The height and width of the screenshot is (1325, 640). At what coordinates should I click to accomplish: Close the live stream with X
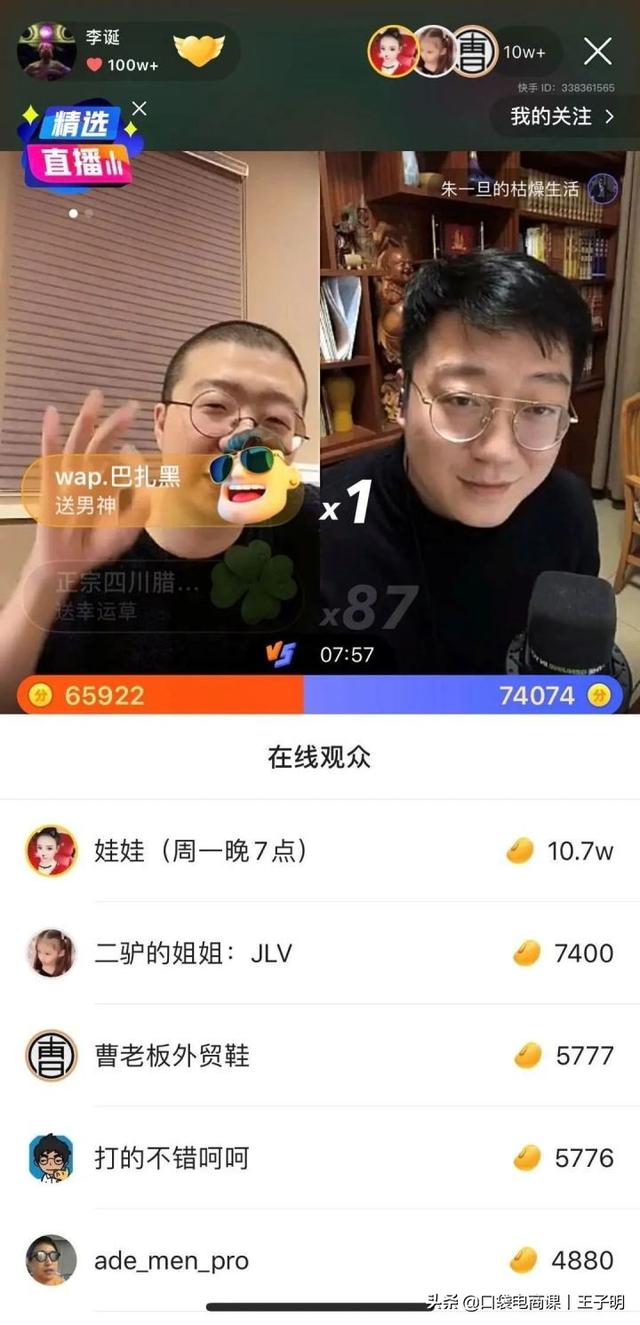598,51
